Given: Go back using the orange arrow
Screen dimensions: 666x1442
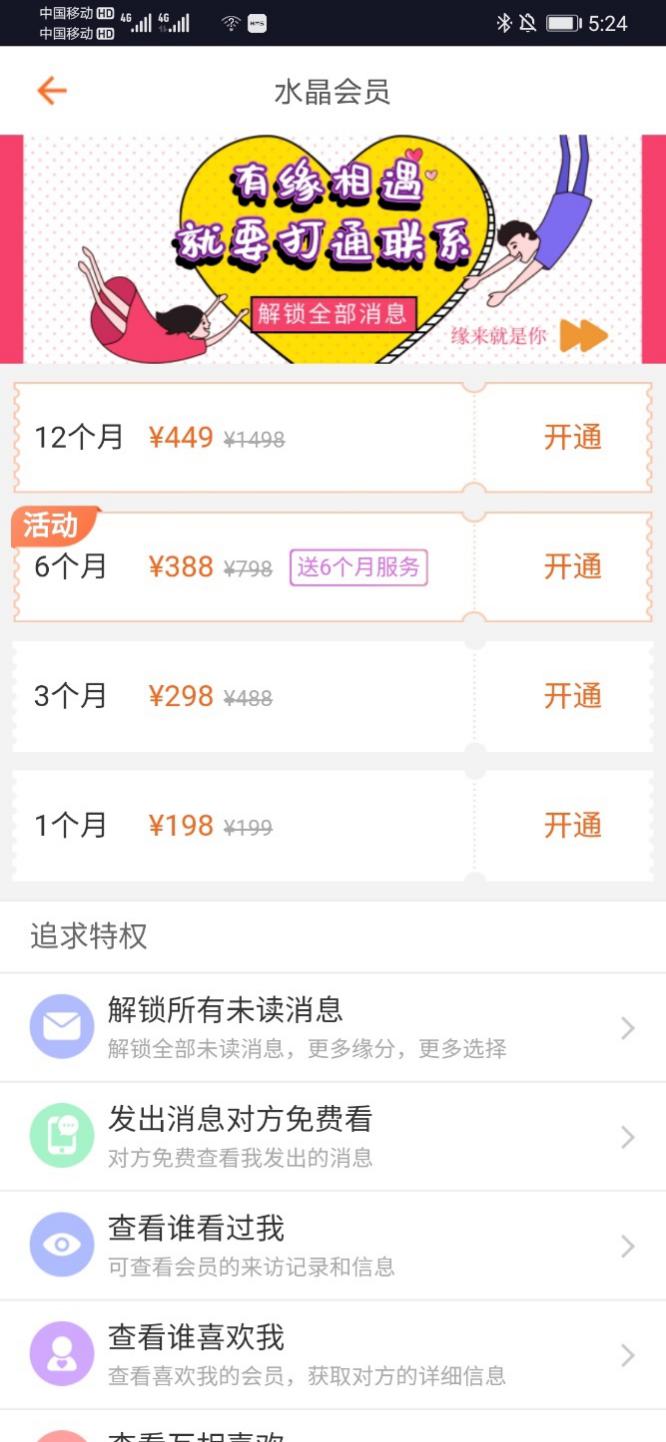Looking at the screenshot, I should click(x=51, y=91).
